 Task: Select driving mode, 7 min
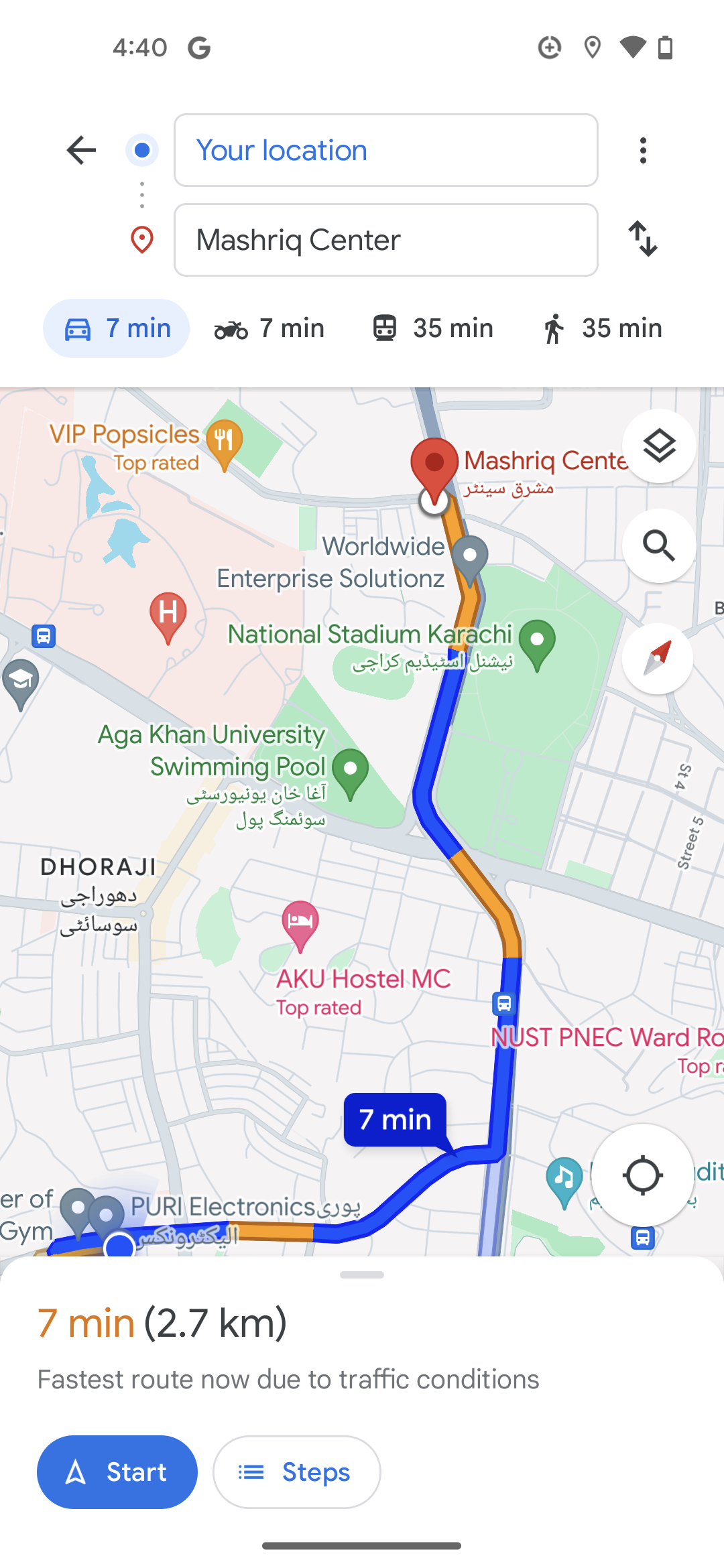[x=117, y=328]
